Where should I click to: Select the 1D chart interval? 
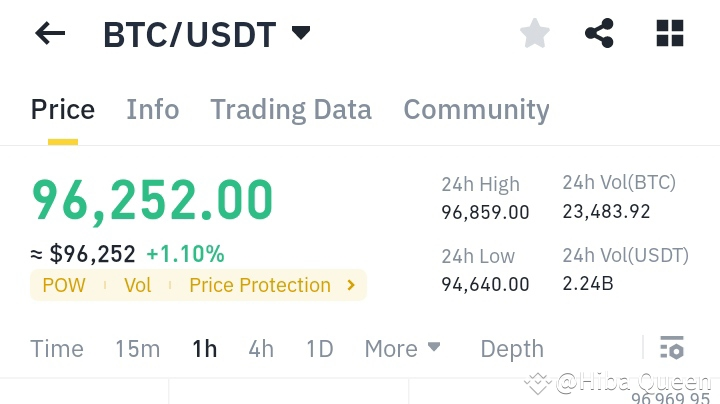[319, 349]
